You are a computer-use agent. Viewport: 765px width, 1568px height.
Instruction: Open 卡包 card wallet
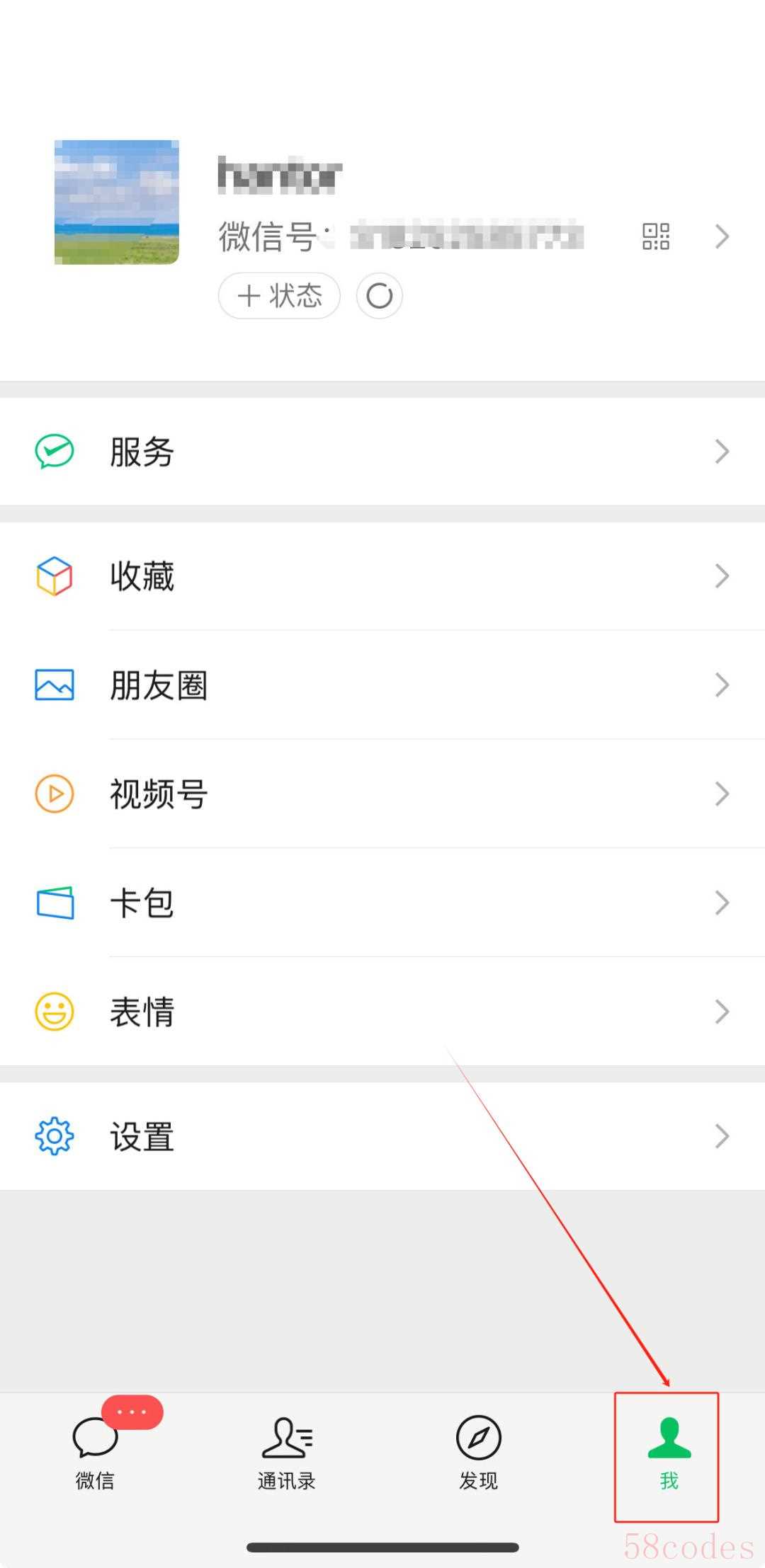coord(382,903)
